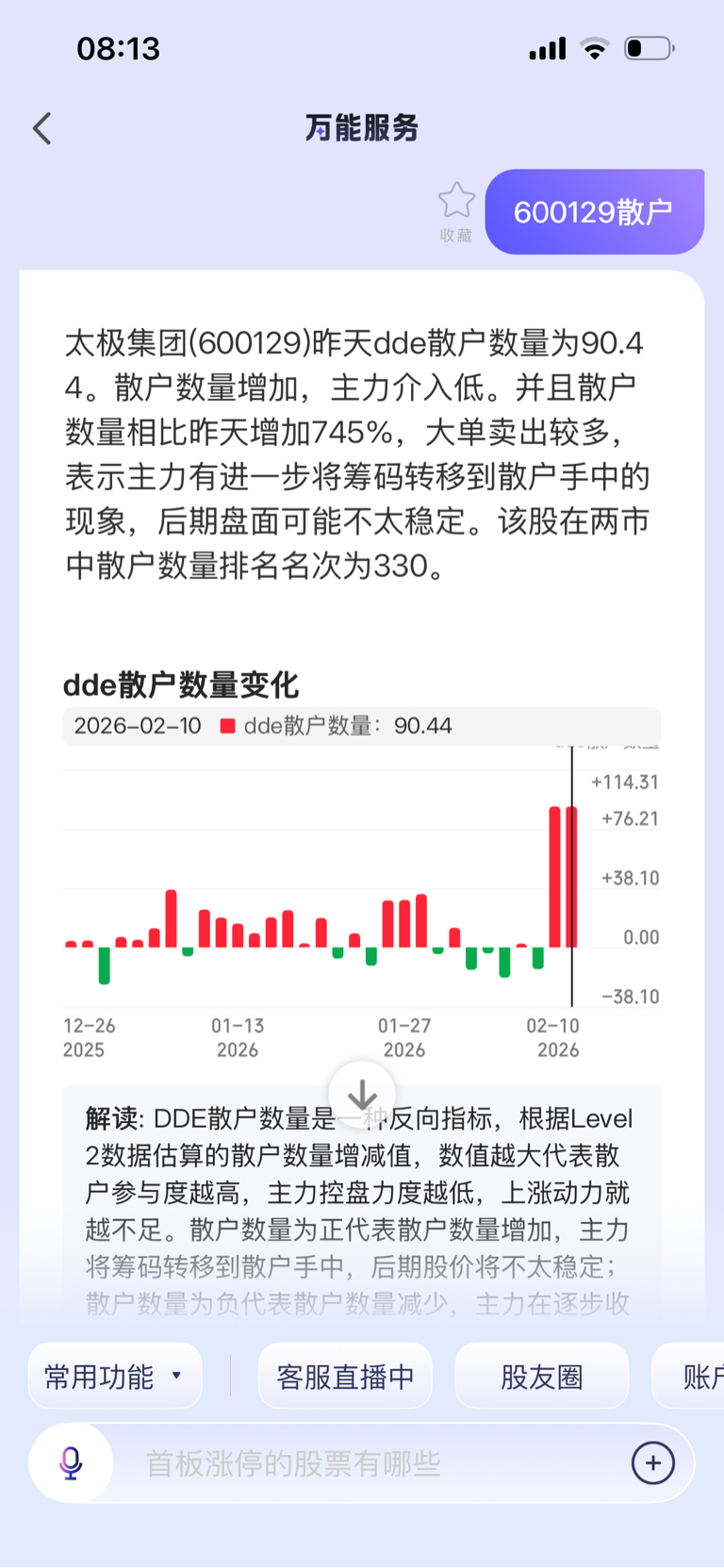
Task: Open the 股友圈 shortcut
Action: tap(541, 1377)
